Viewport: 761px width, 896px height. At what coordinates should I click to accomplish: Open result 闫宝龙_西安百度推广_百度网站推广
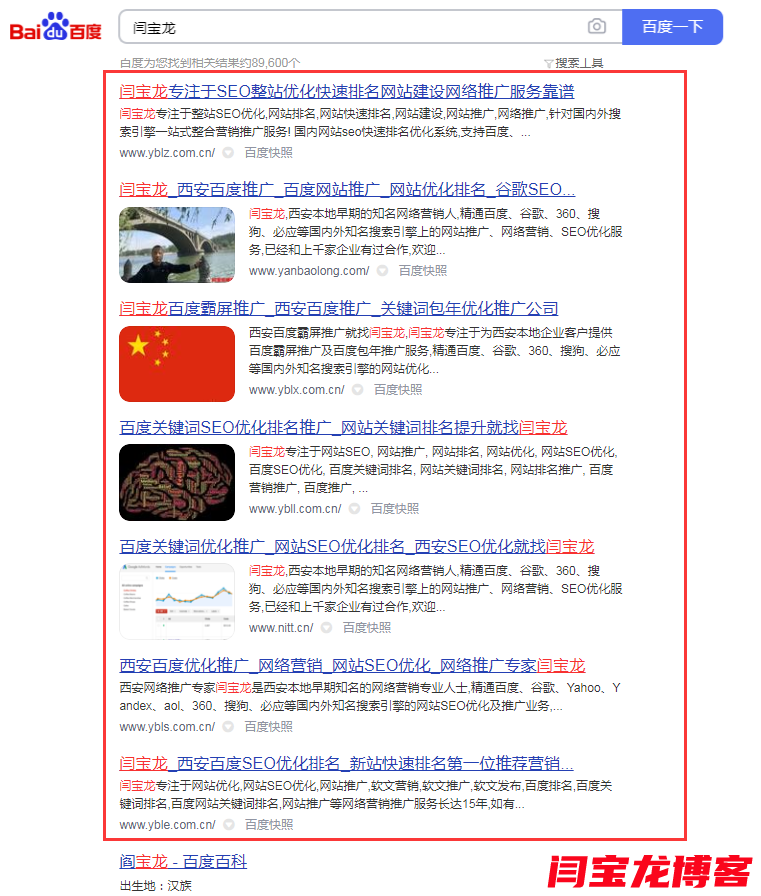pos(347,190)
